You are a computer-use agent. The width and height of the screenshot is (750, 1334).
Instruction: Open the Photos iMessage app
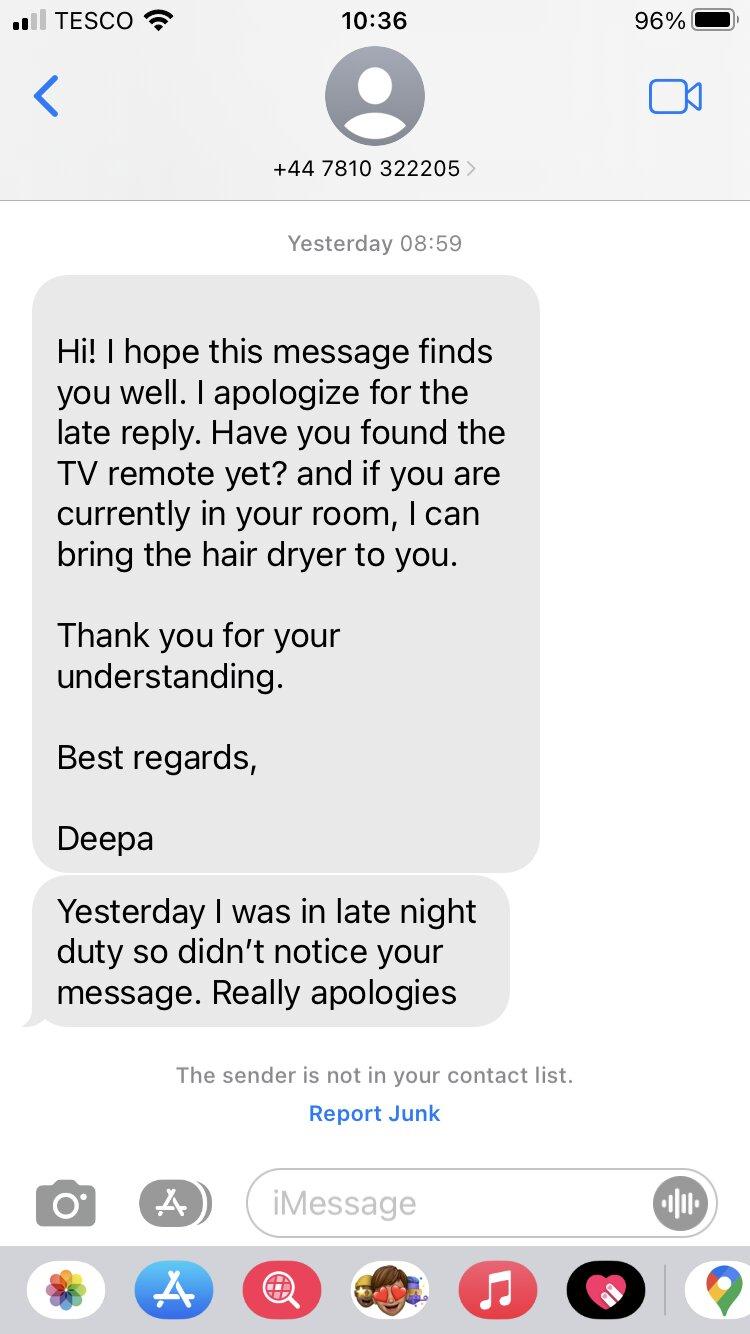(66, 1290)
